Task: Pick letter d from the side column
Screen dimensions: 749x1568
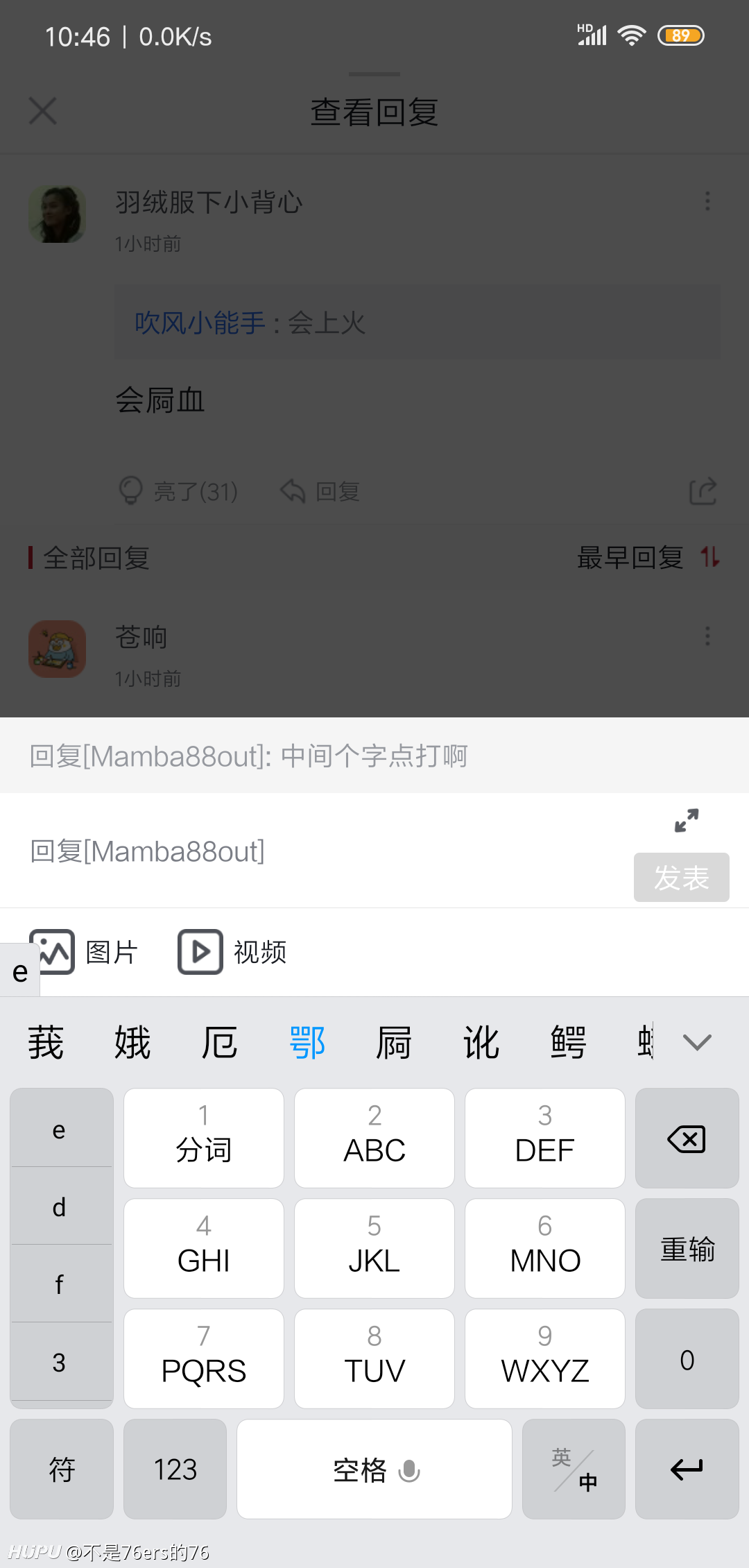Action: click(60, 1207)
